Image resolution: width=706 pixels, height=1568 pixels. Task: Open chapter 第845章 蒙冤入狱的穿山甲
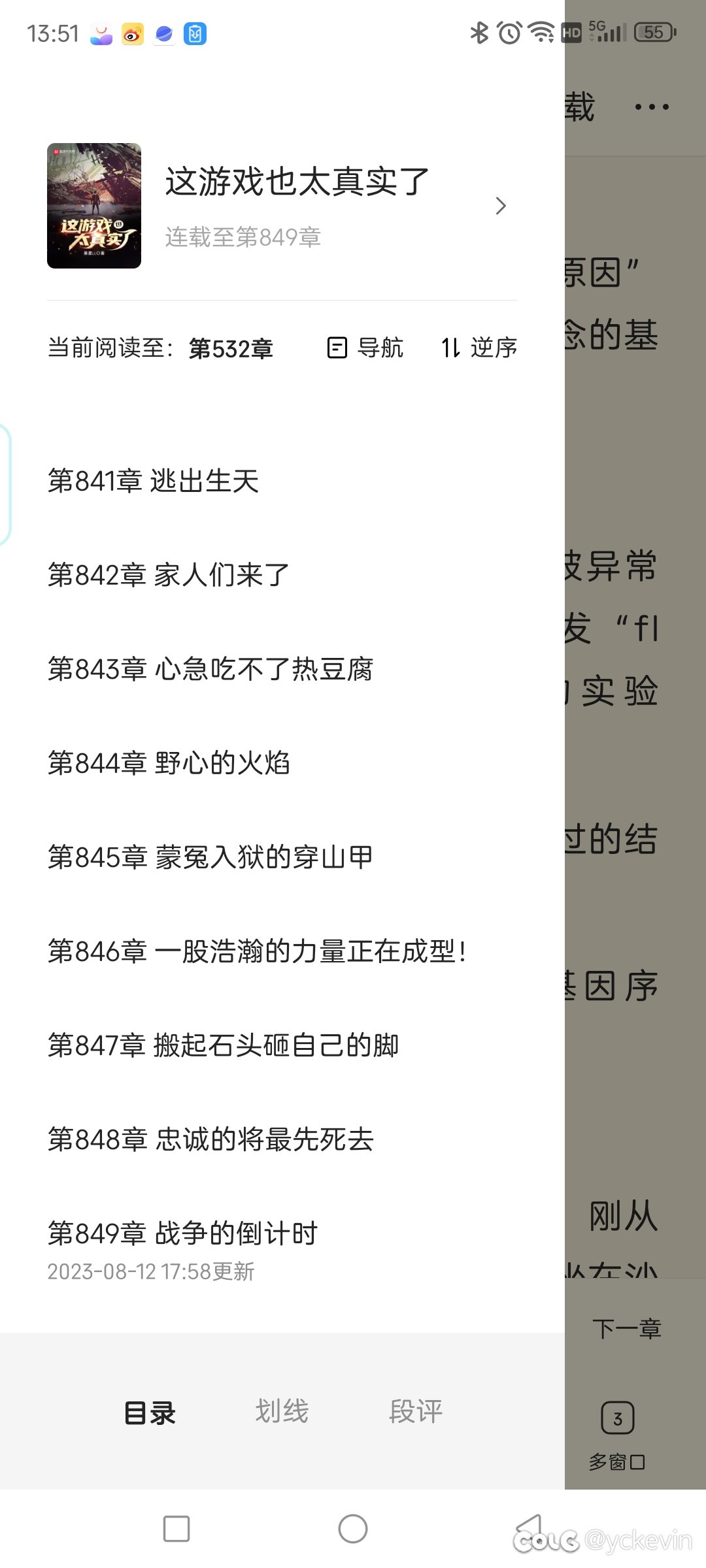(x=282, y=857)
